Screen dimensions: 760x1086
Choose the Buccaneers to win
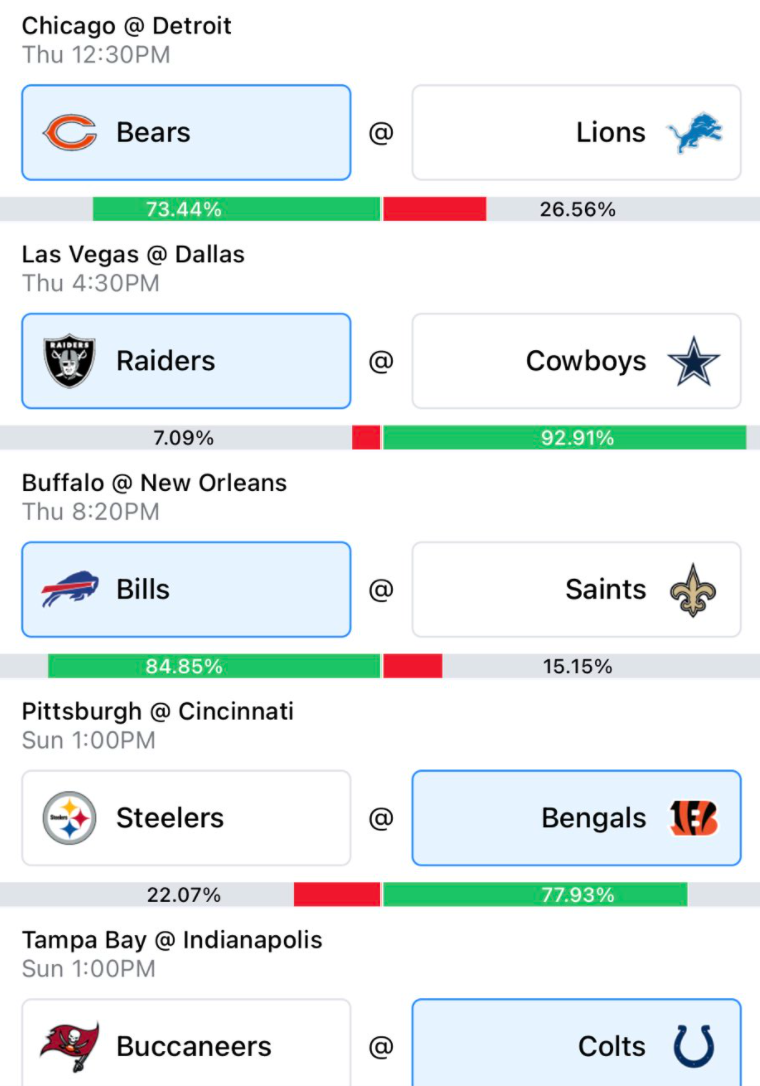[x=186, y=1042]
